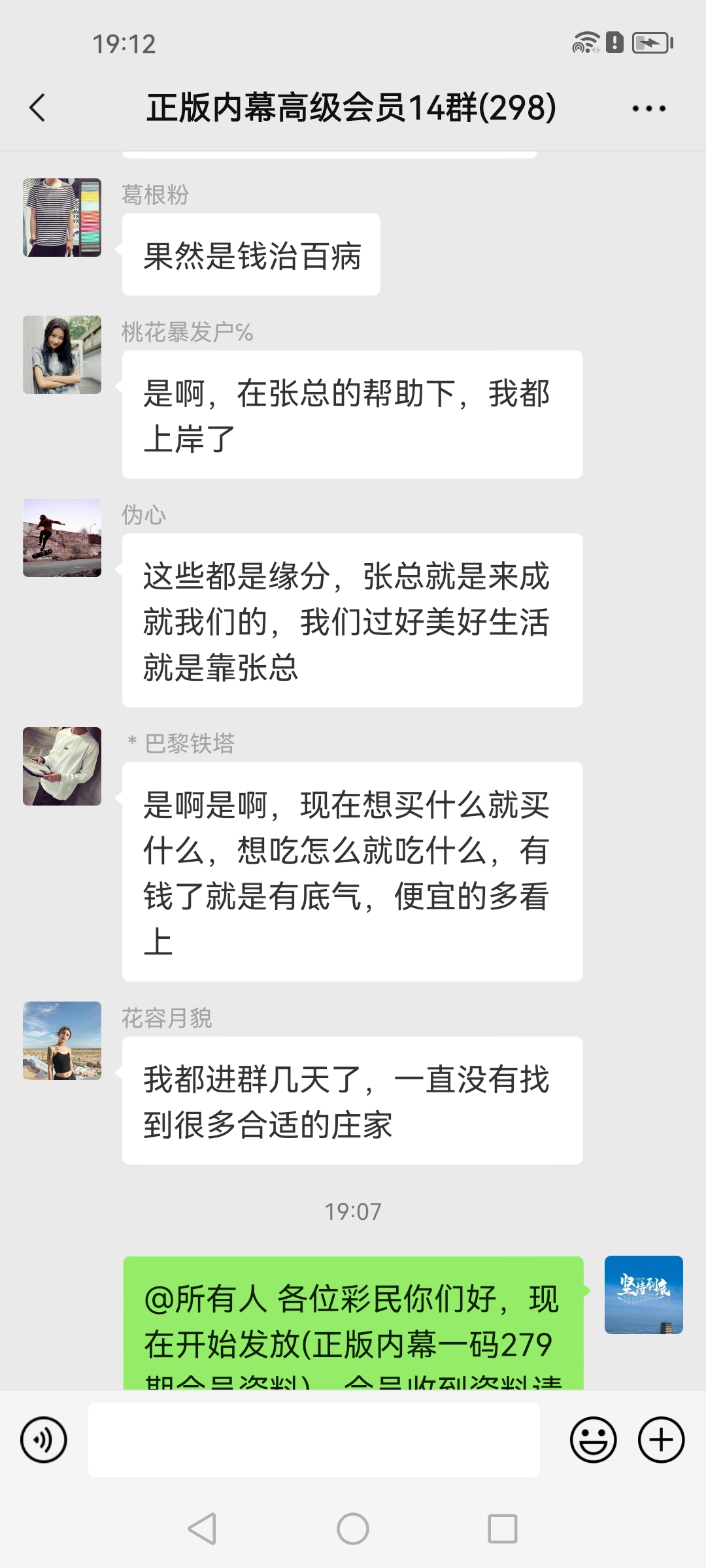Viewport: 706px width, 1568px height.
Task: Open the emoji picker
Action: tap(593, 1439)
